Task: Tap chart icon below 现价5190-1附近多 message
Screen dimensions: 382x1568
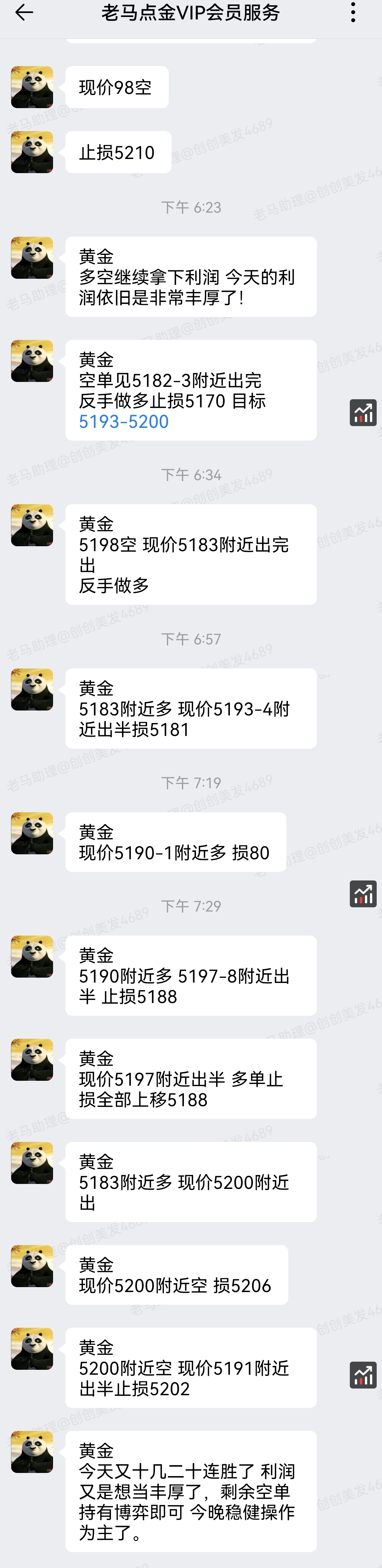Action: pyautogui.click(x=363, y=894)
